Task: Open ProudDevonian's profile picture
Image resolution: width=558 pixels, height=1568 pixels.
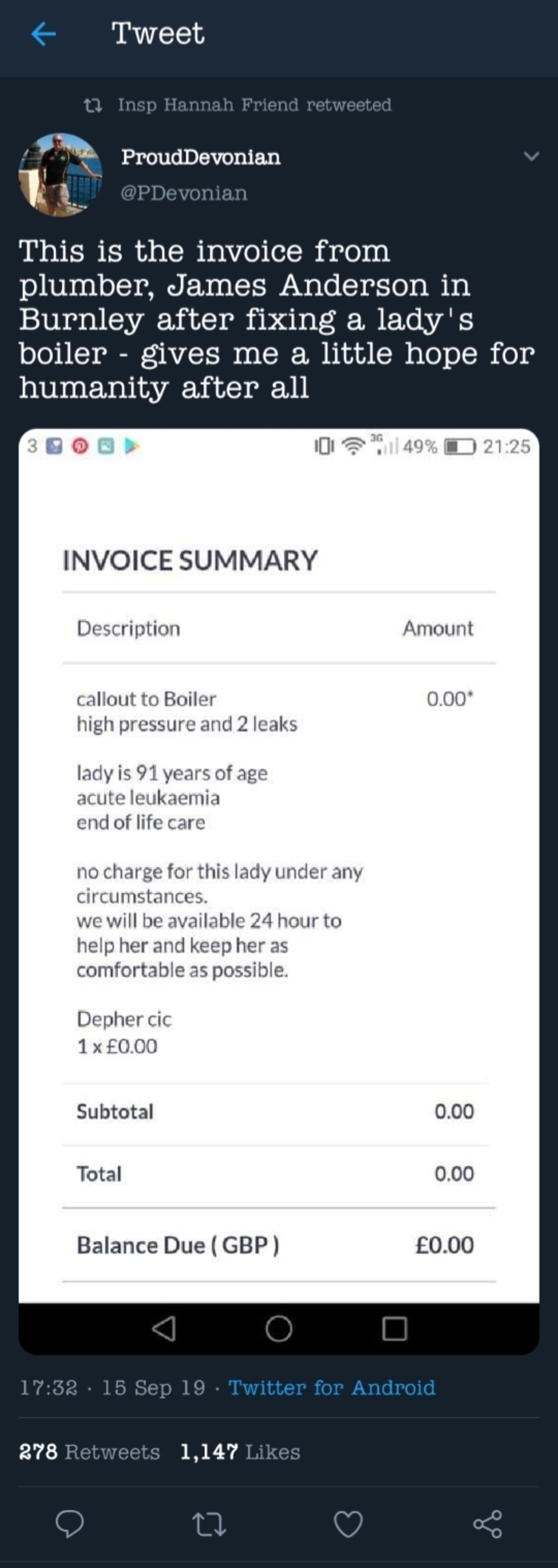Action: (x=60, y=175)
